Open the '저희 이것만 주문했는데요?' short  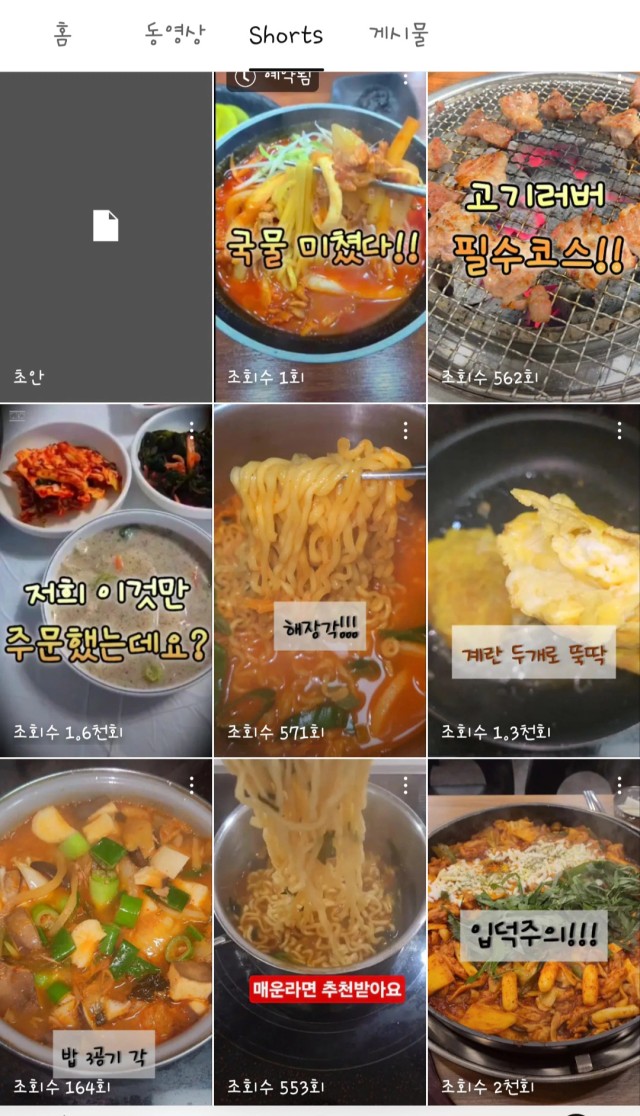coord(106,580)
